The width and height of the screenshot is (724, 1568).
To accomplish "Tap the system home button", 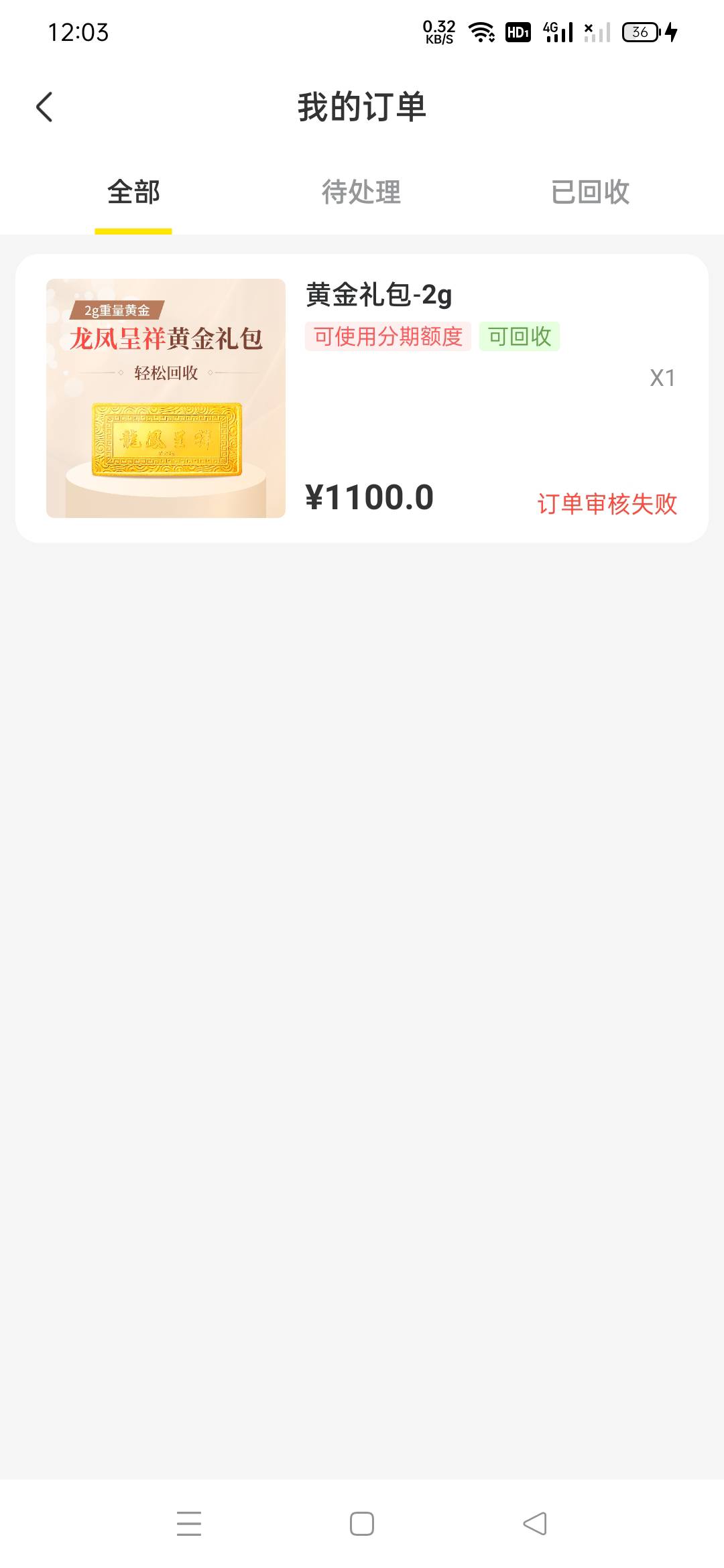I will (362, 1524).
